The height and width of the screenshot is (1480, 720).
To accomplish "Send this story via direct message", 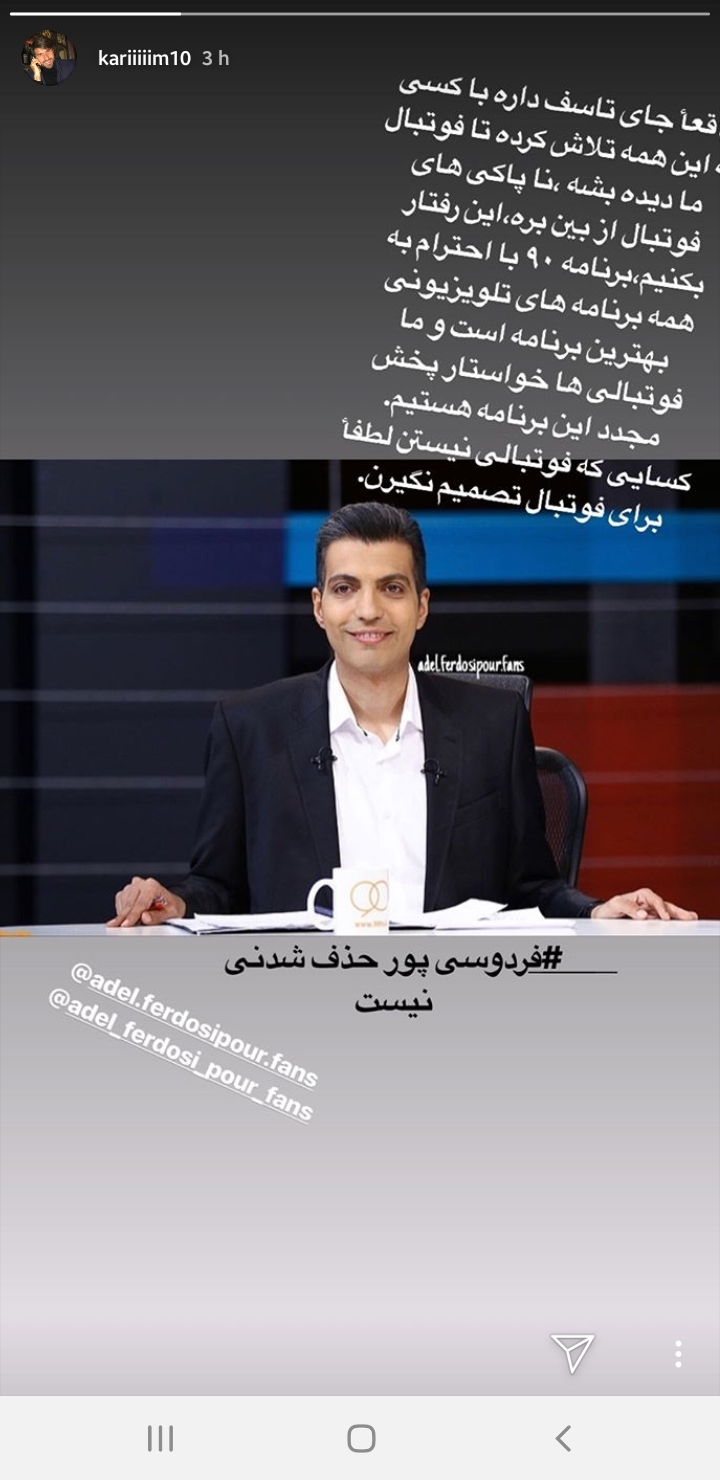I will pyautogui.click(x=573, y=1353).
